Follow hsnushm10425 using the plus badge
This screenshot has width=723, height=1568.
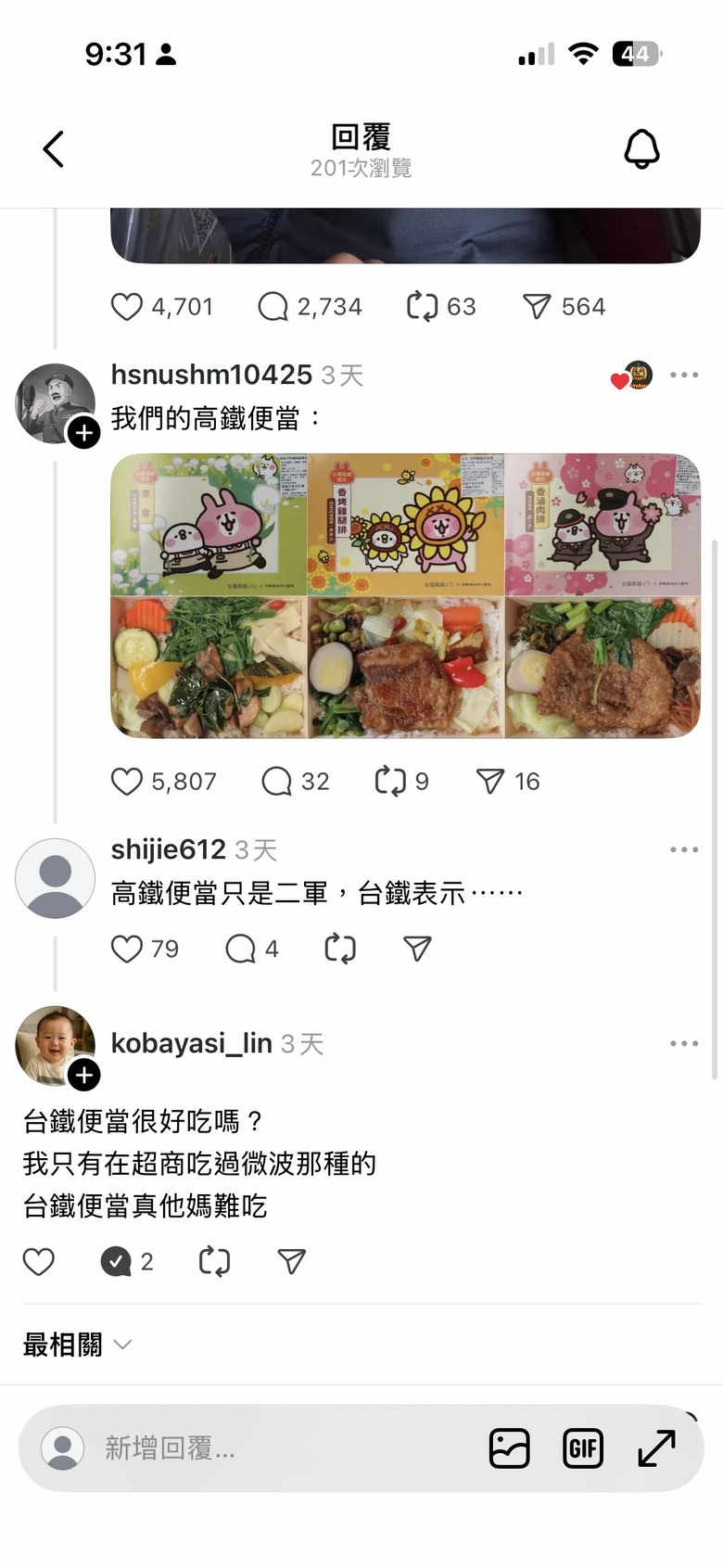point(84,432)
